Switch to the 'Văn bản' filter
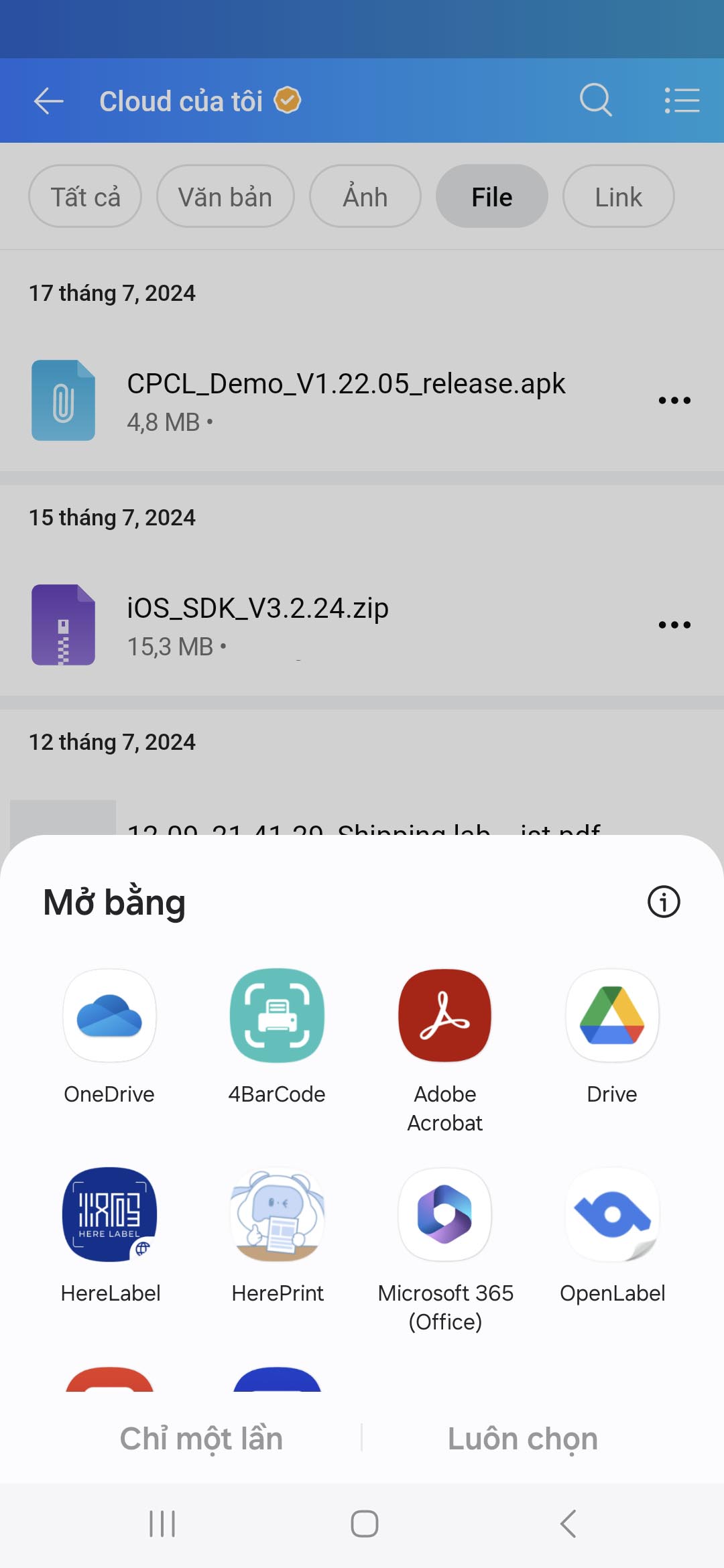Image resolution: width=724 pixels, height=1568 pixels. [225, 197]
